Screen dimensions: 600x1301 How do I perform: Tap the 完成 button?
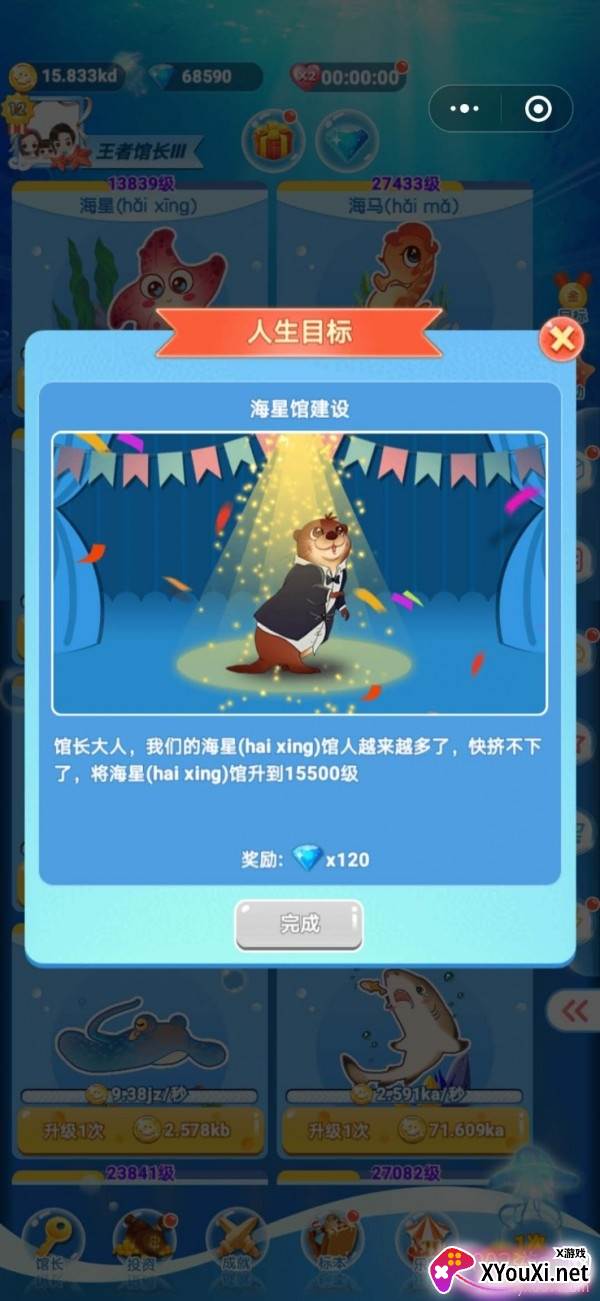pos(299,923)
